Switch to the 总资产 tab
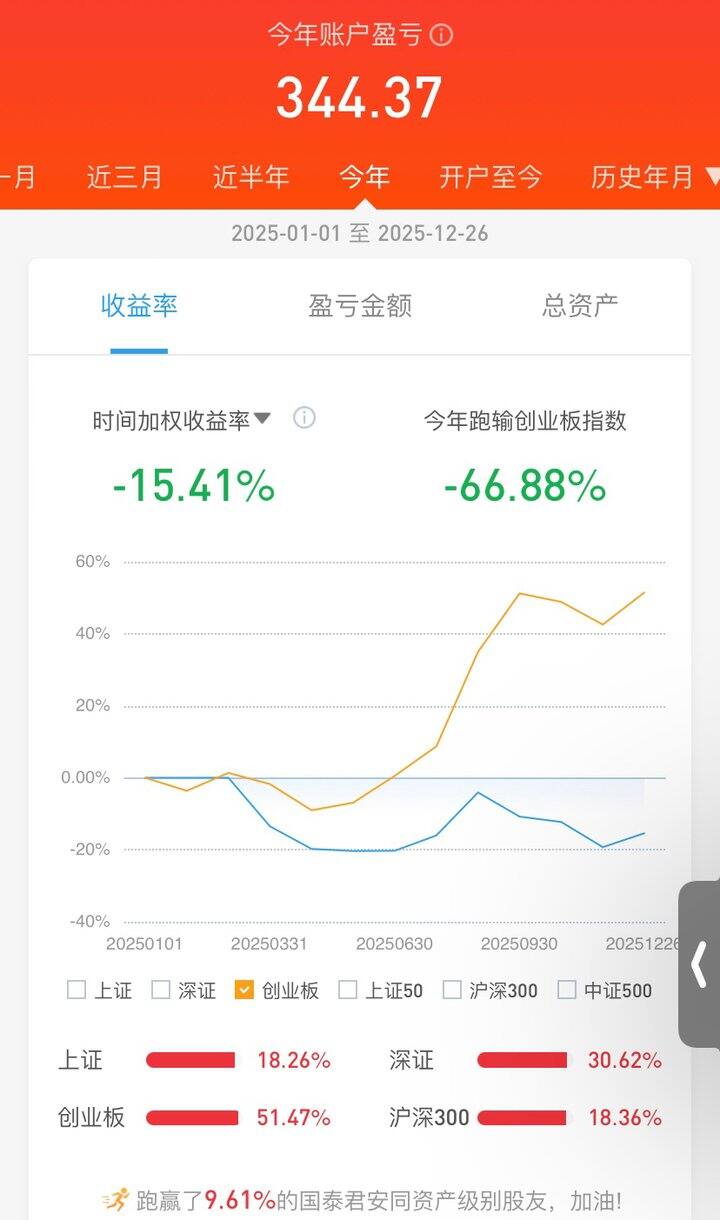 580,306
